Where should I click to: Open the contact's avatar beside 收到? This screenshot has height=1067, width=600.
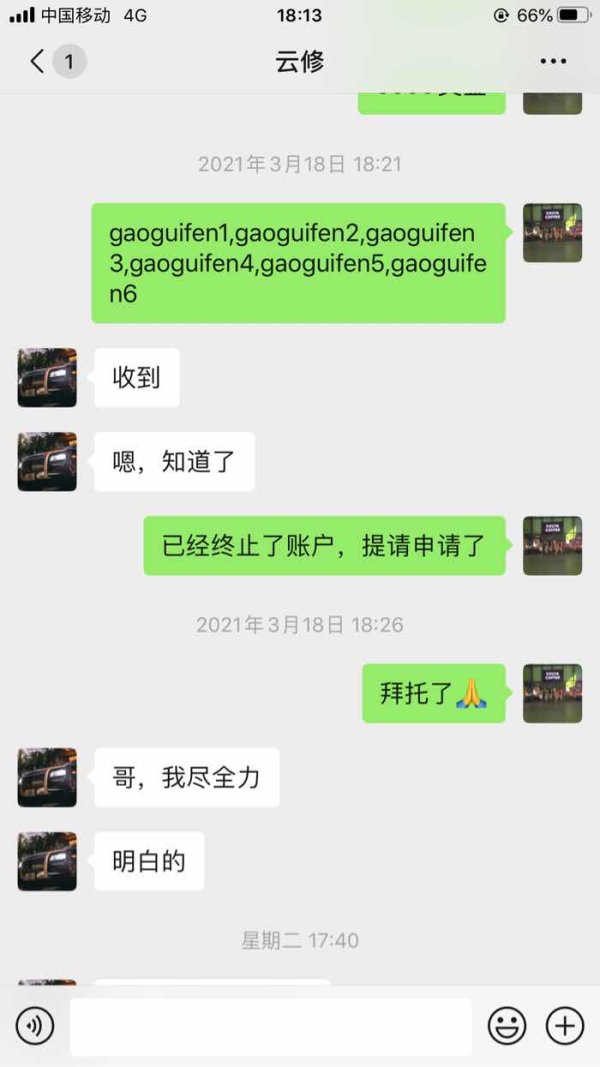click(47, 378)
